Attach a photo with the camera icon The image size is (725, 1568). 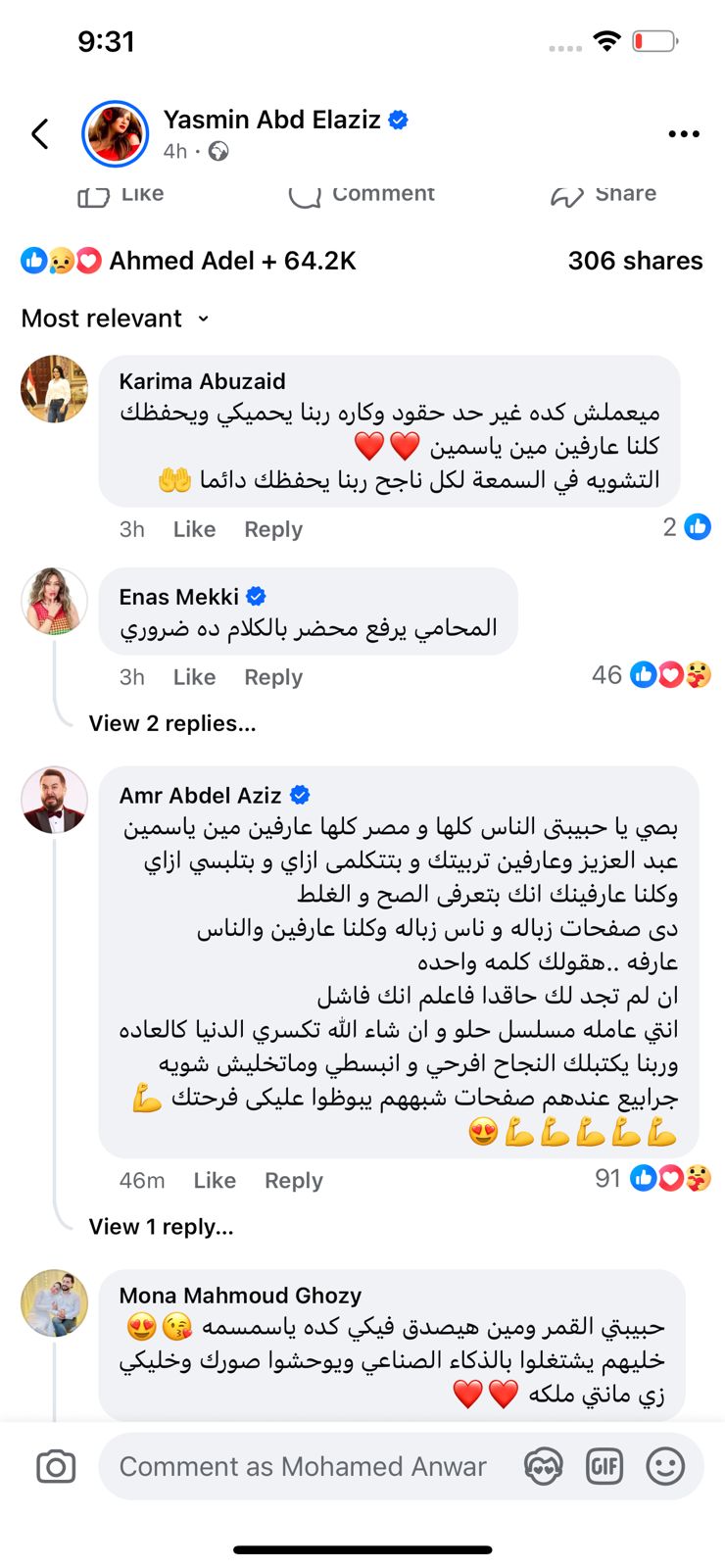[56, 1466]
